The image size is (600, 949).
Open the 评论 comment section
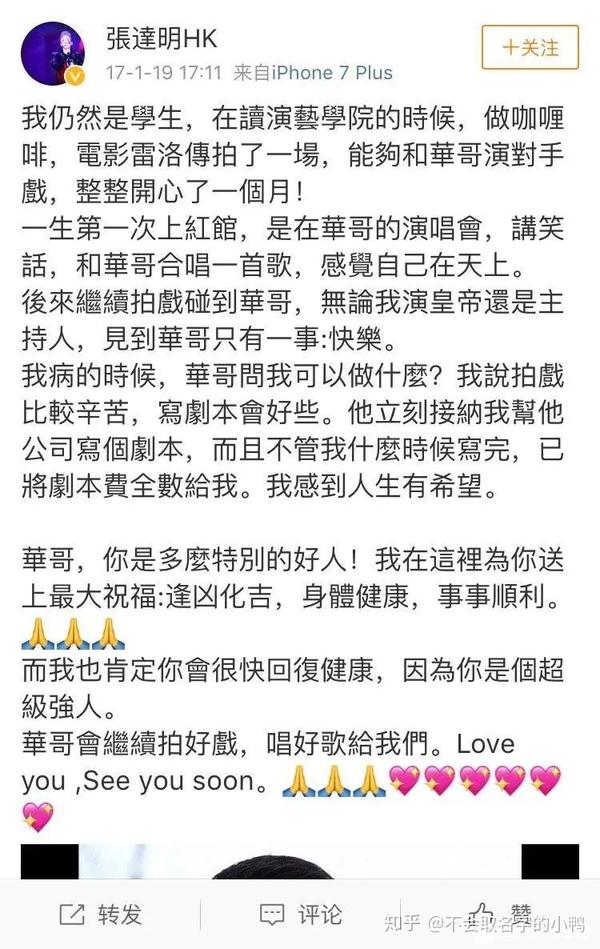[300, 914]
